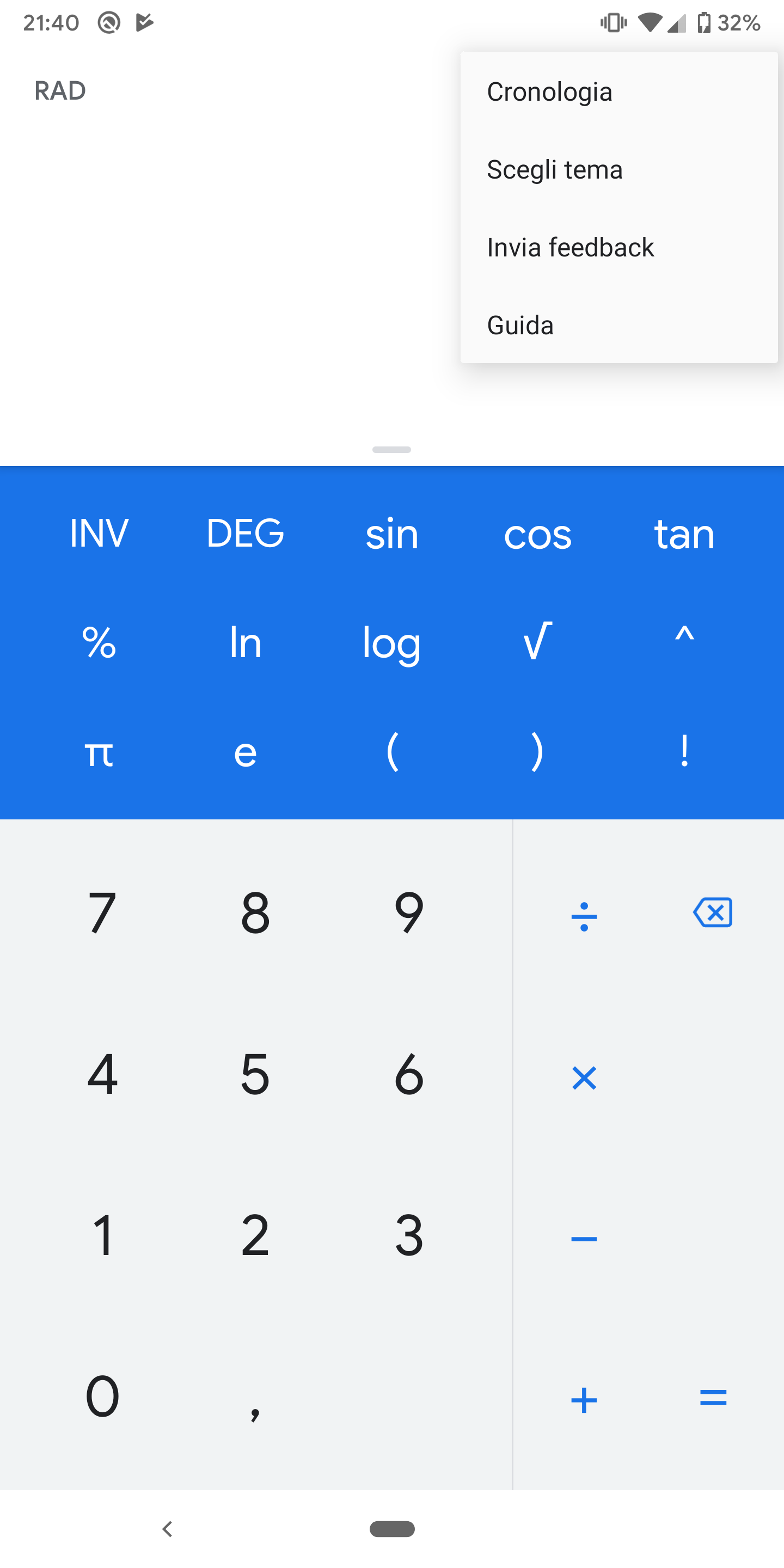784x1568 pixels.
Task: Insert the π constant
Action: pos(99,754)
